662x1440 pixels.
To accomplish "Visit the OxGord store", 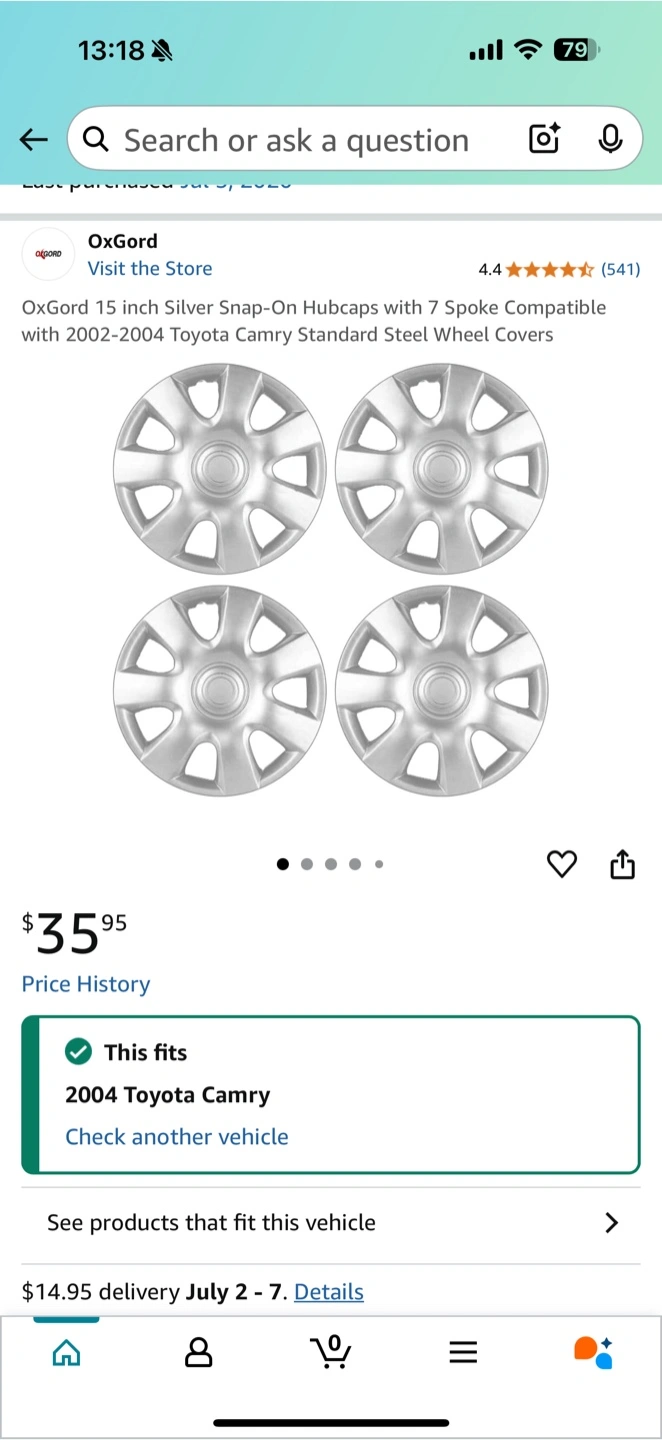I will coord(150,268).
